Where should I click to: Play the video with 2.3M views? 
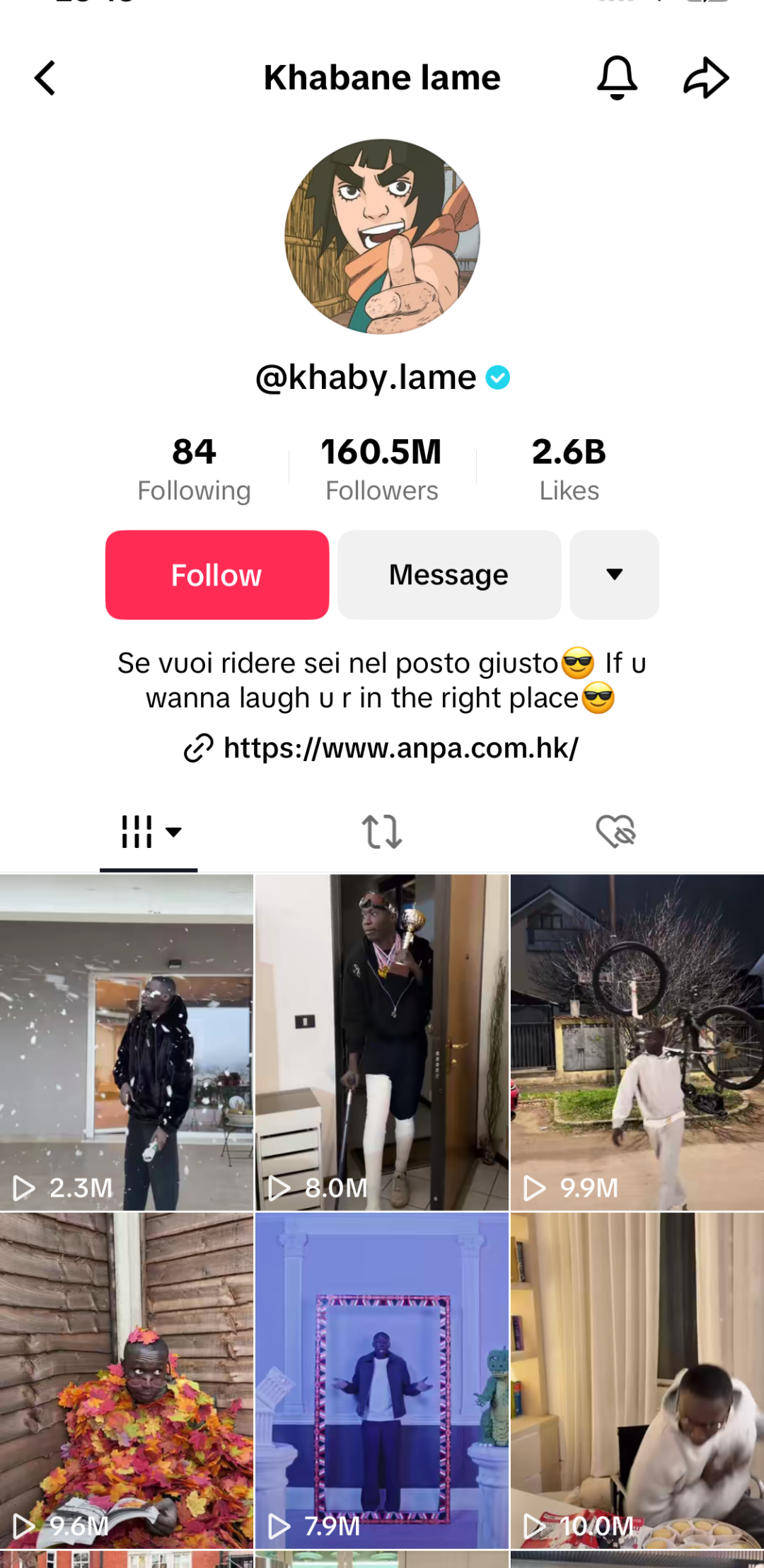tap(127, 1043)
